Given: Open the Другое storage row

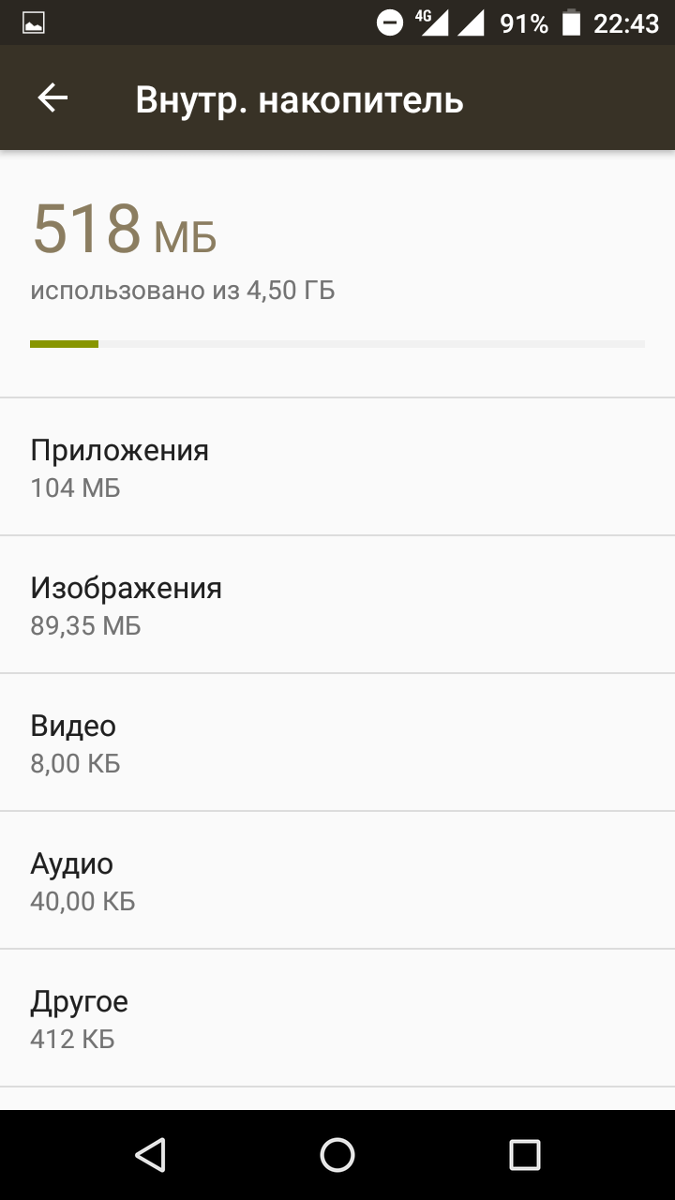Looking at the screenshot, I should click(337, 1019).
